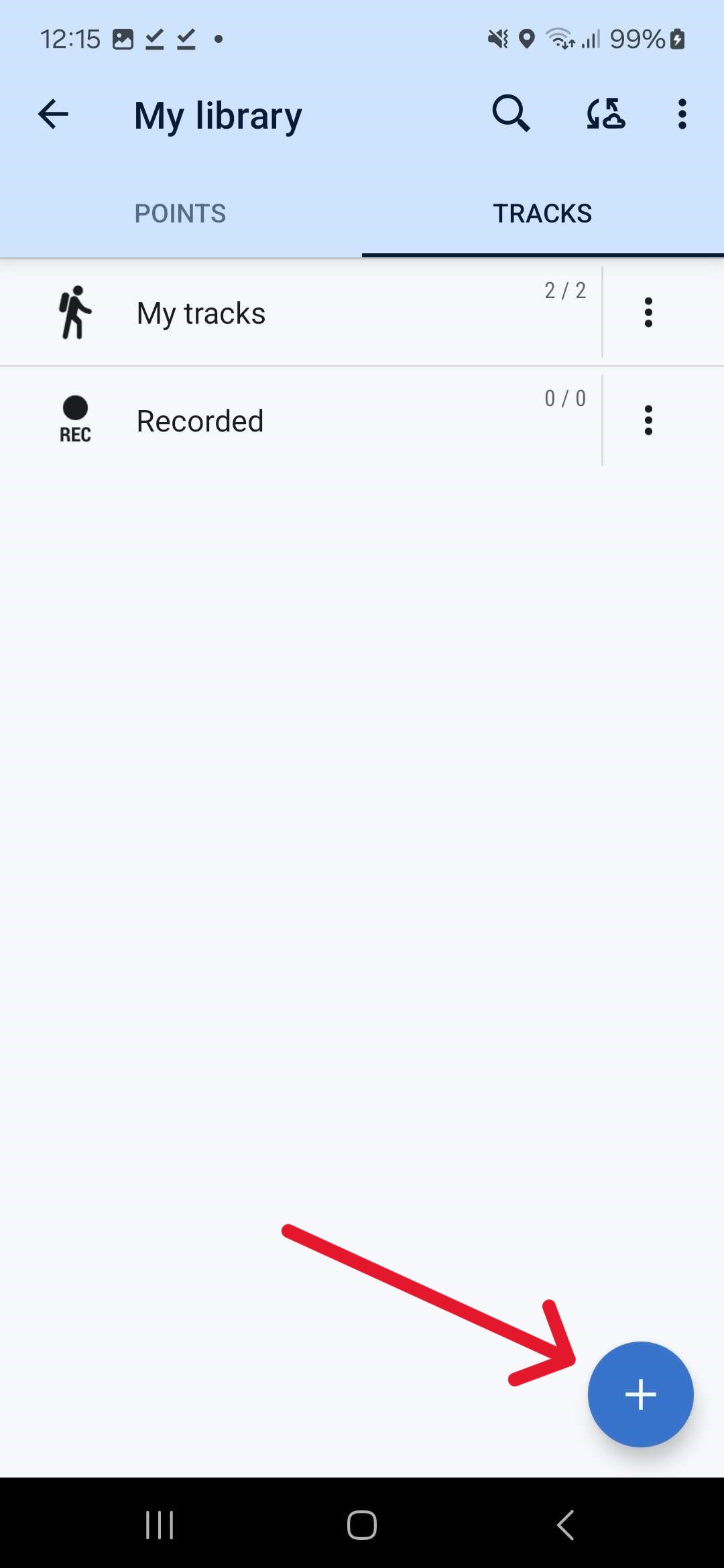This screenshot has height=1568, width=724.
Task: Open options menu for Recorded
Action: (648, 421)
